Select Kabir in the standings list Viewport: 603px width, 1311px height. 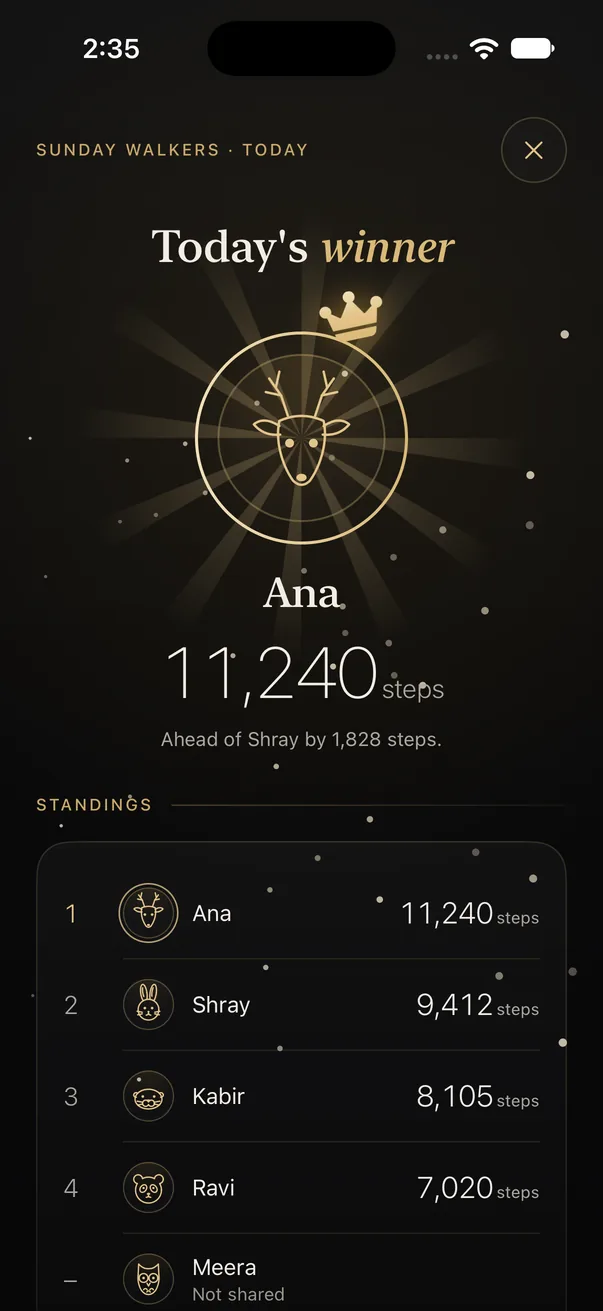click(301, 1096)
